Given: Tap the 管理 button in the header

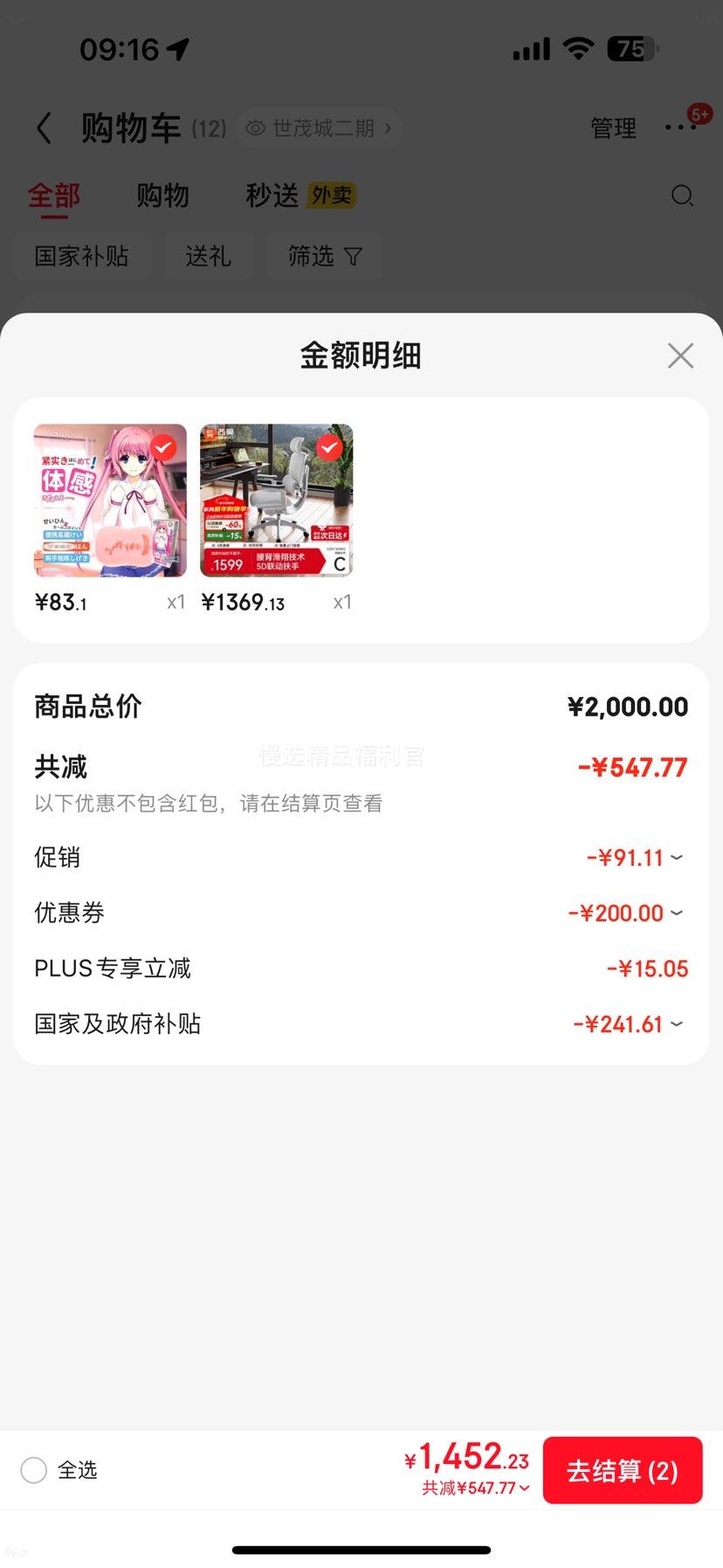Looking at the screenshot, I should tap(613, 128).
